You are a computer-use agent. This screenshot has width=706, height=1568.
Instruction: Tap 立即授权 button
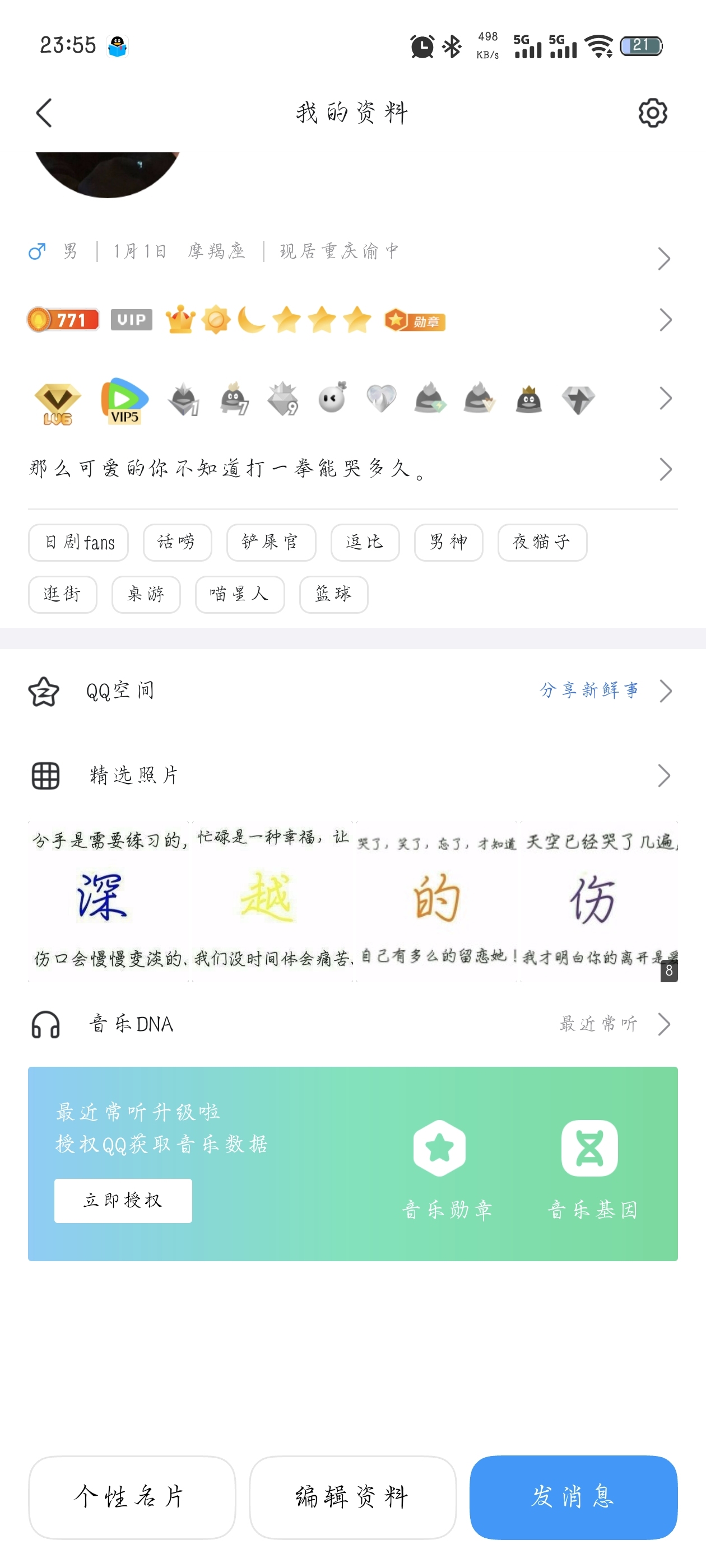click(123, 1200)
